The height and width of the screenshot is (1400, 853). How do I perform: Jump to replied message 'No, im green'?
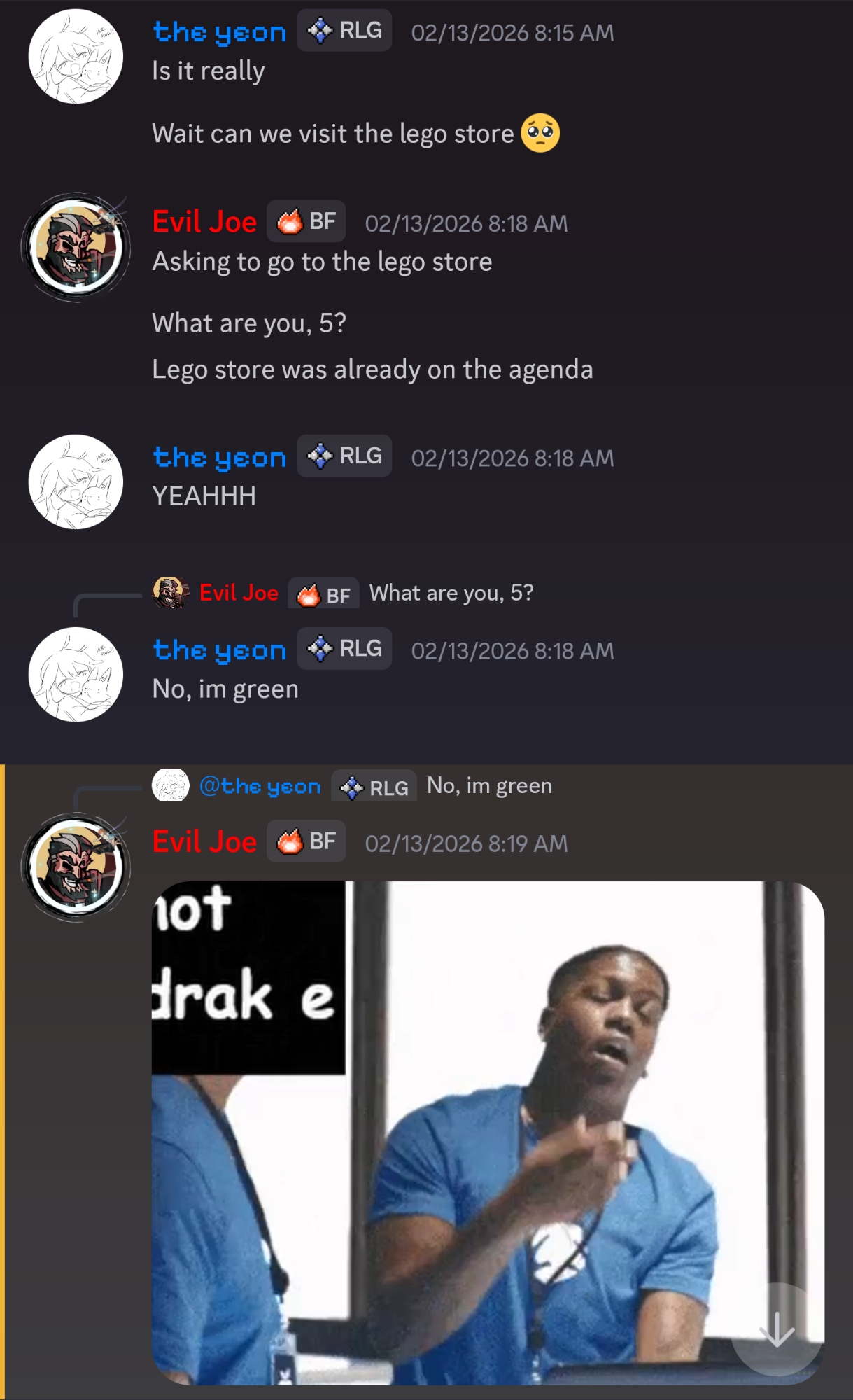pyautogui.click(x=488, y=786)
